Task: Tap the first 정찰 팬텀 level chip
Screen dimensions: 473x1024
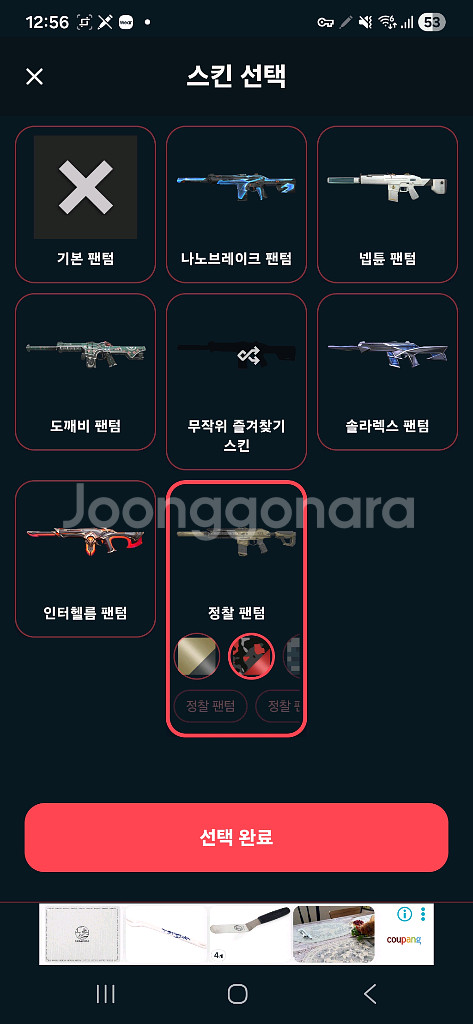Action: click(x=210, y=706)
